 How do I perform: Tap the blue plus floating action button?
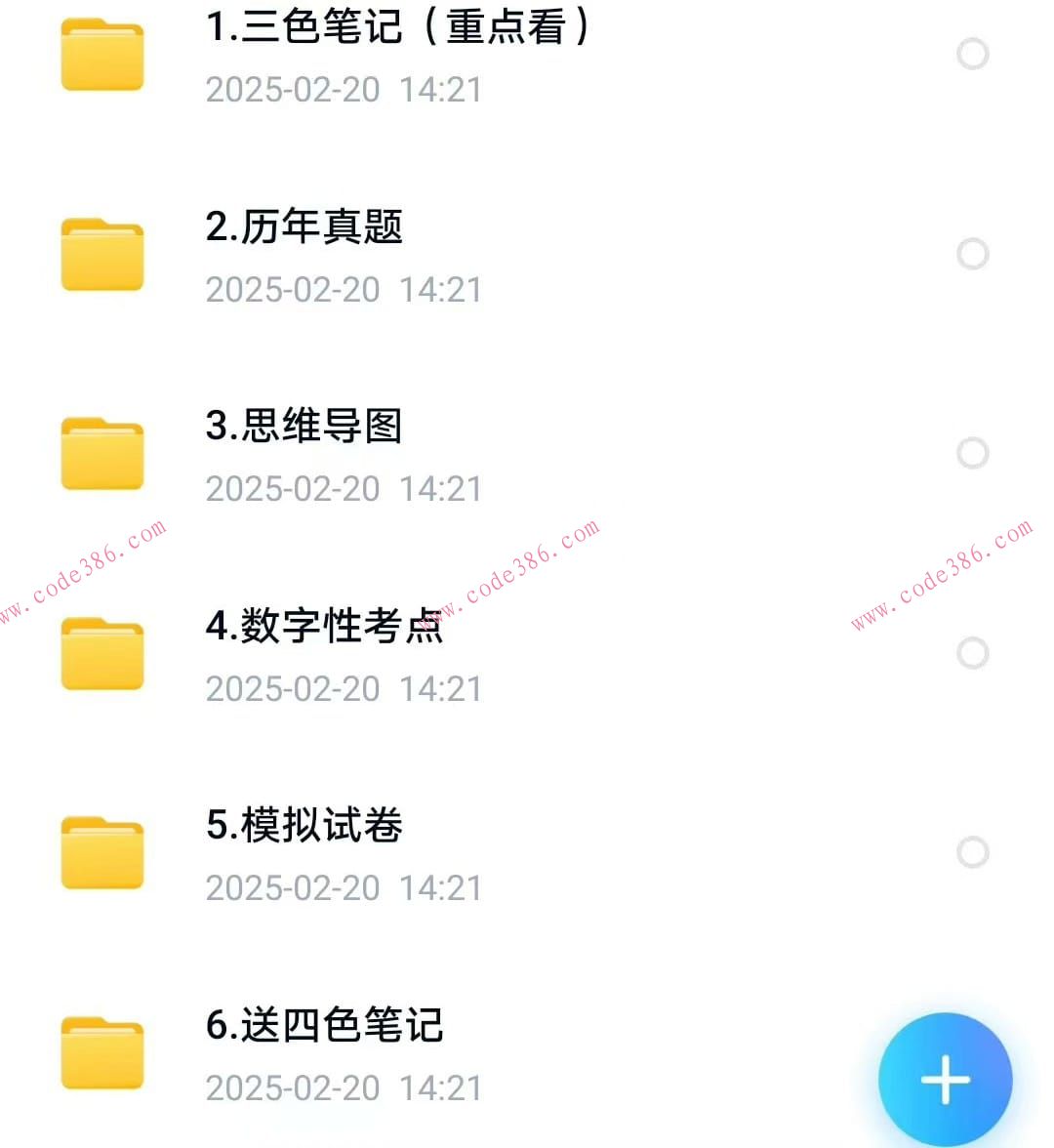click(945, 1079)
